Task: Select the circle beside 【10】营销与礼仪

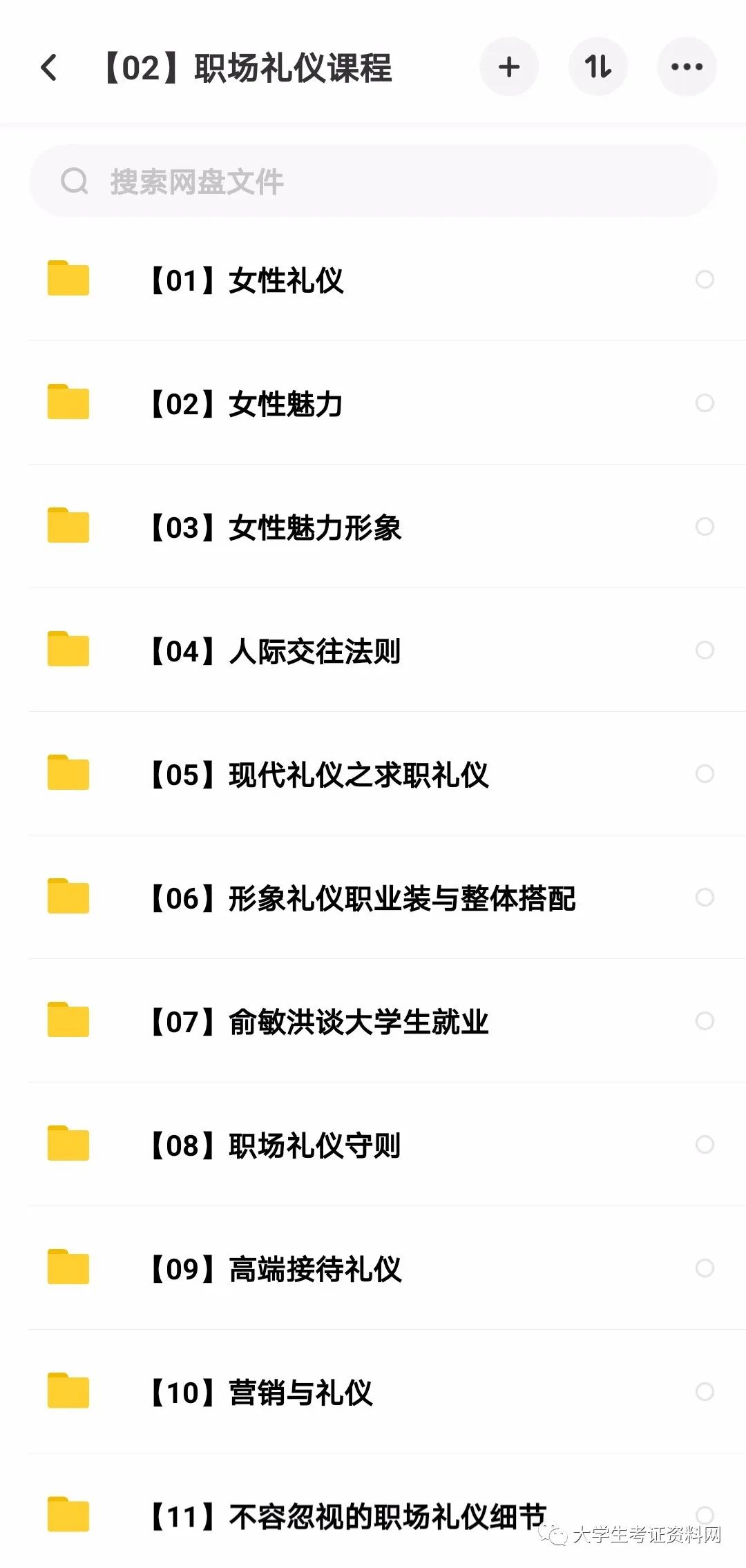Action: point(705,1393)
